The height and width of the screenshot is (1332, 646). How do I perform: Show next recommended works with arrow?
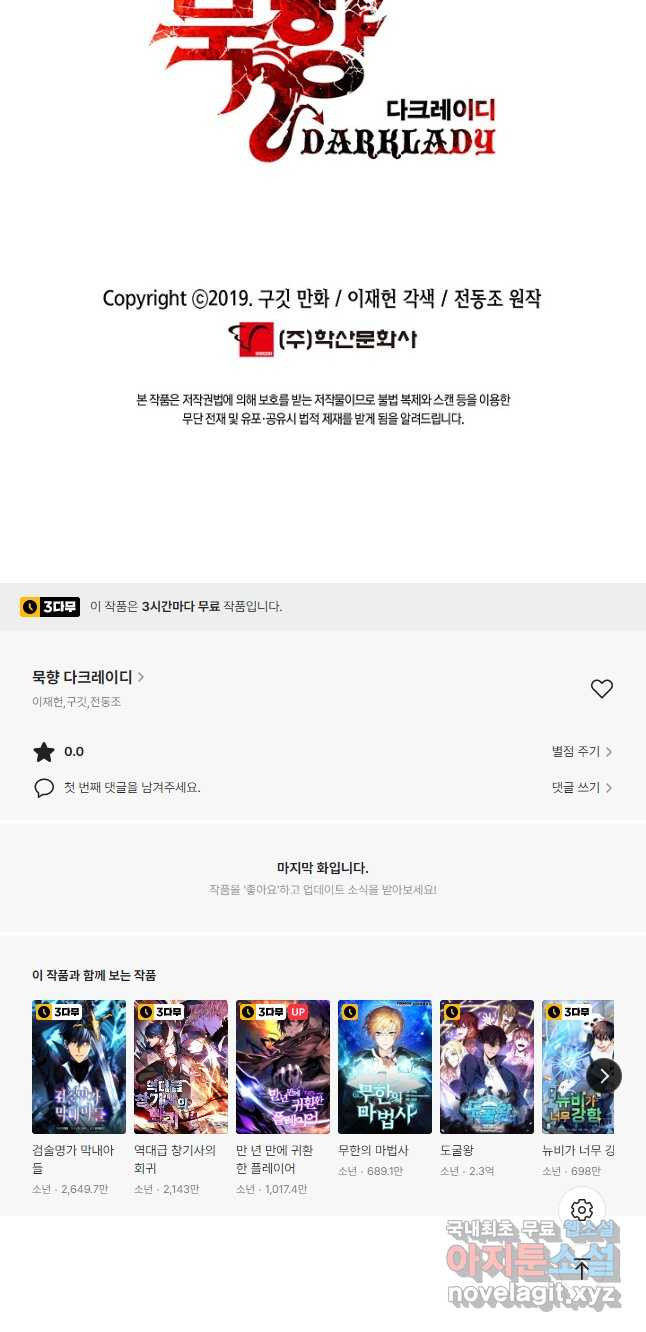click(603, 1076)
